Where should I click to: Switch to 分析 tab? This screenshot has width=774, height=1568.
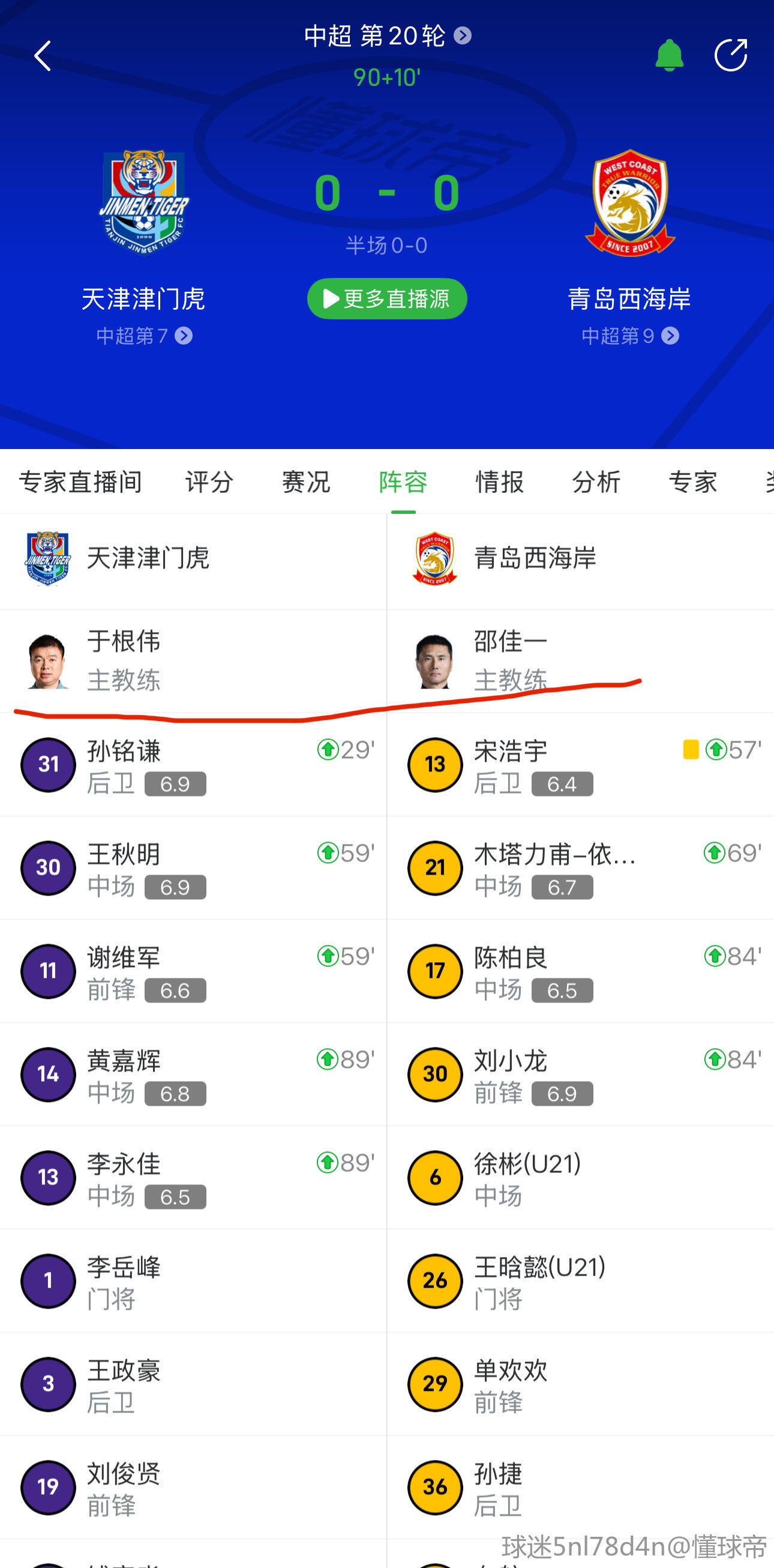[x=596, y=482]
